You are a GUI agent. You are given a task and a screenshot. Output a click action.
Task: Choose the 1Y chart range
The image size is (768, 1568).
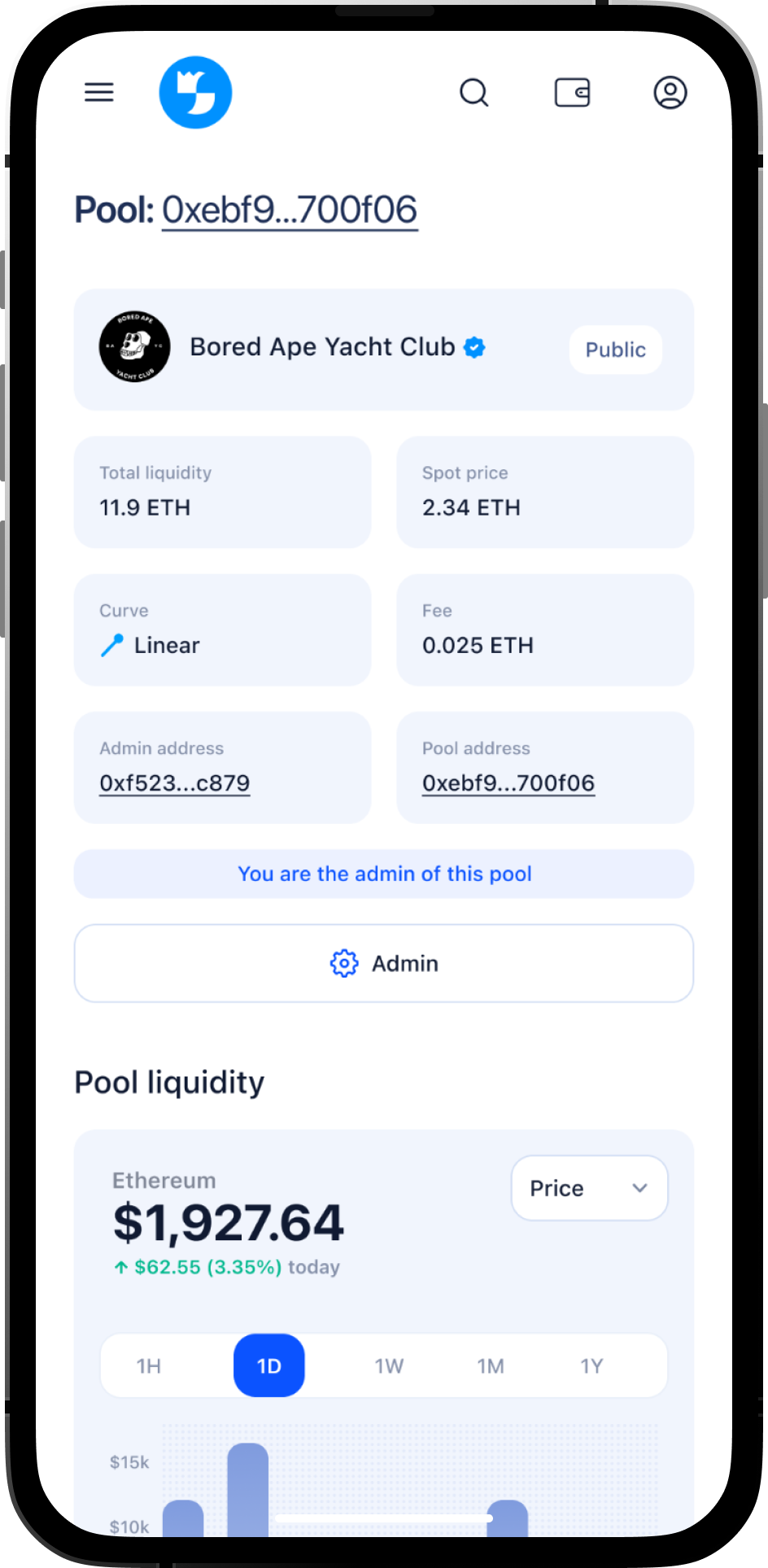(x=591, y=1365)
